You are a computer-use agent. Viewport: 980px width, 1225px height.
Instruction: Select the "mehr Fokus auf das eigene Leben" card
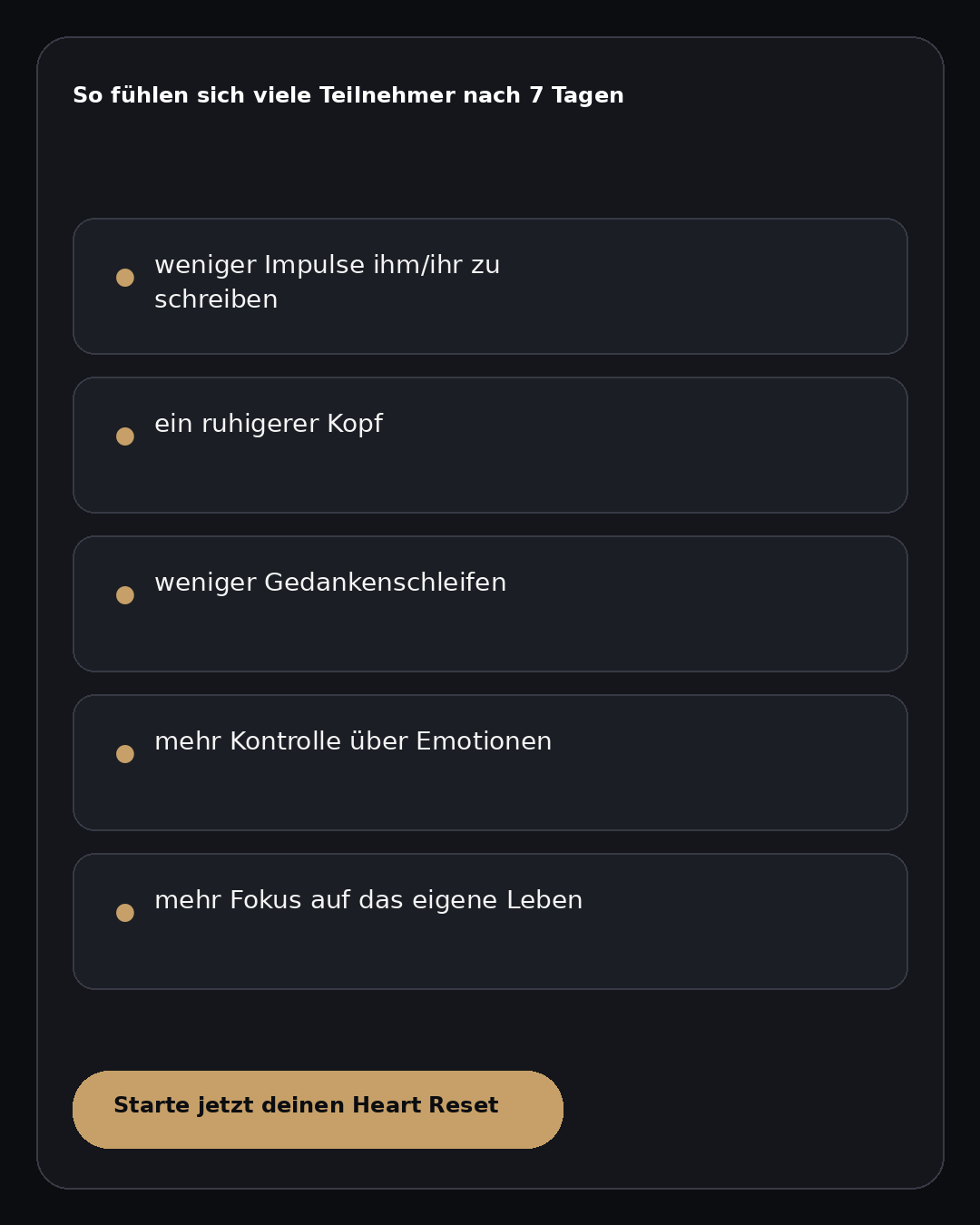coord(490,920)
